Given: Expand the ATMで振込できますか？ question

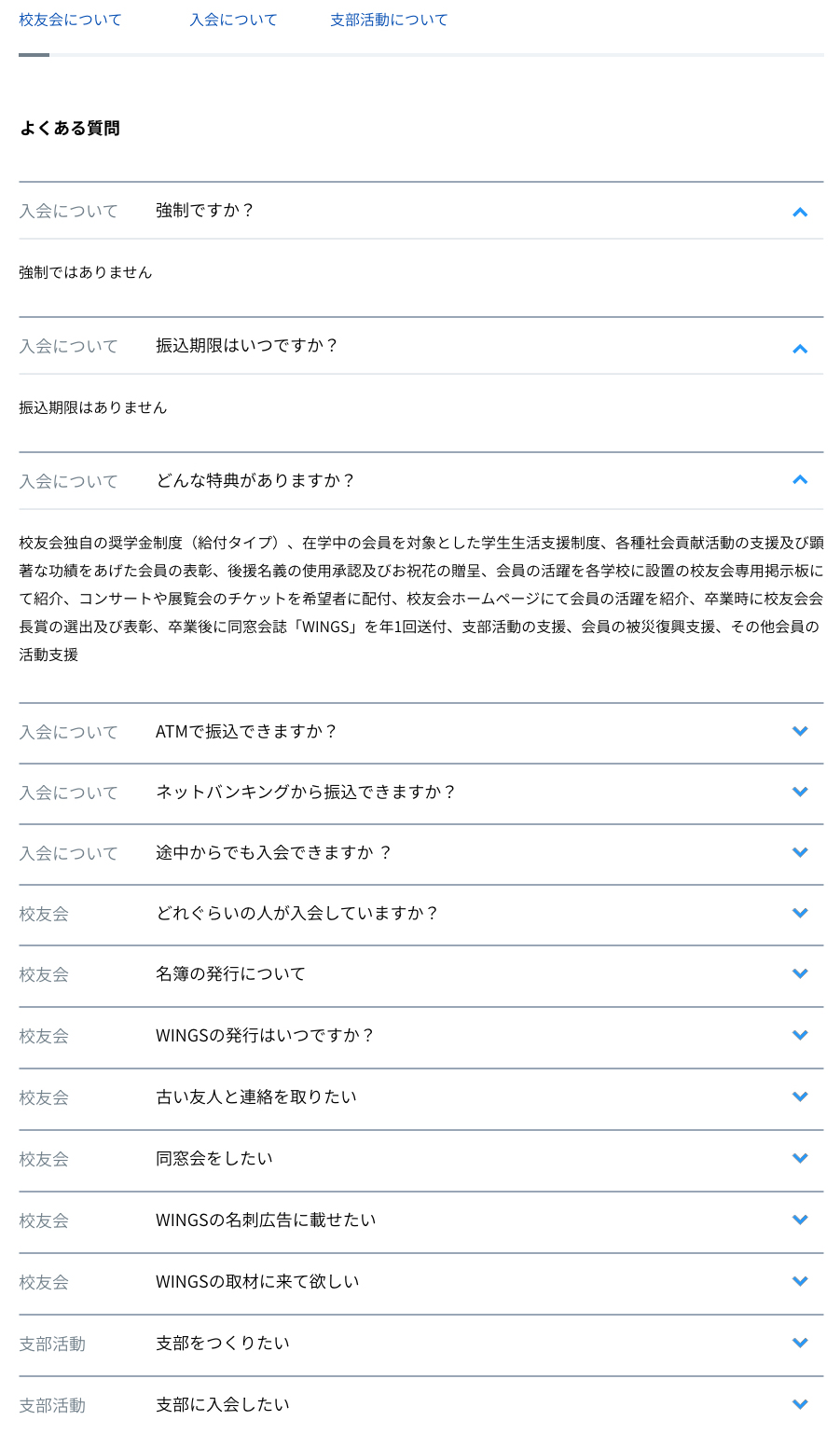Looking at the screenshot, I should (x=799, y=732).
